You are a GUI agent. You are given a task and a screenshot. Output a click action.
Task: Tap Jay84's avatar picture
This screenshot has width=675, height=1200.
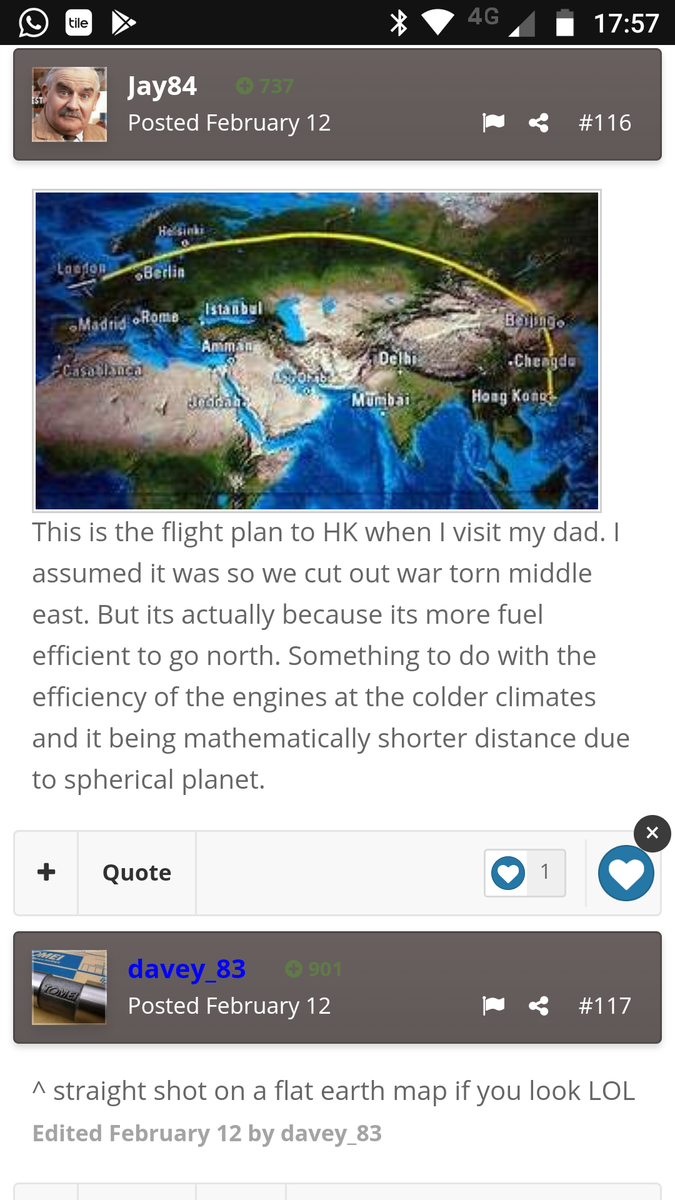tap(70, 104)
